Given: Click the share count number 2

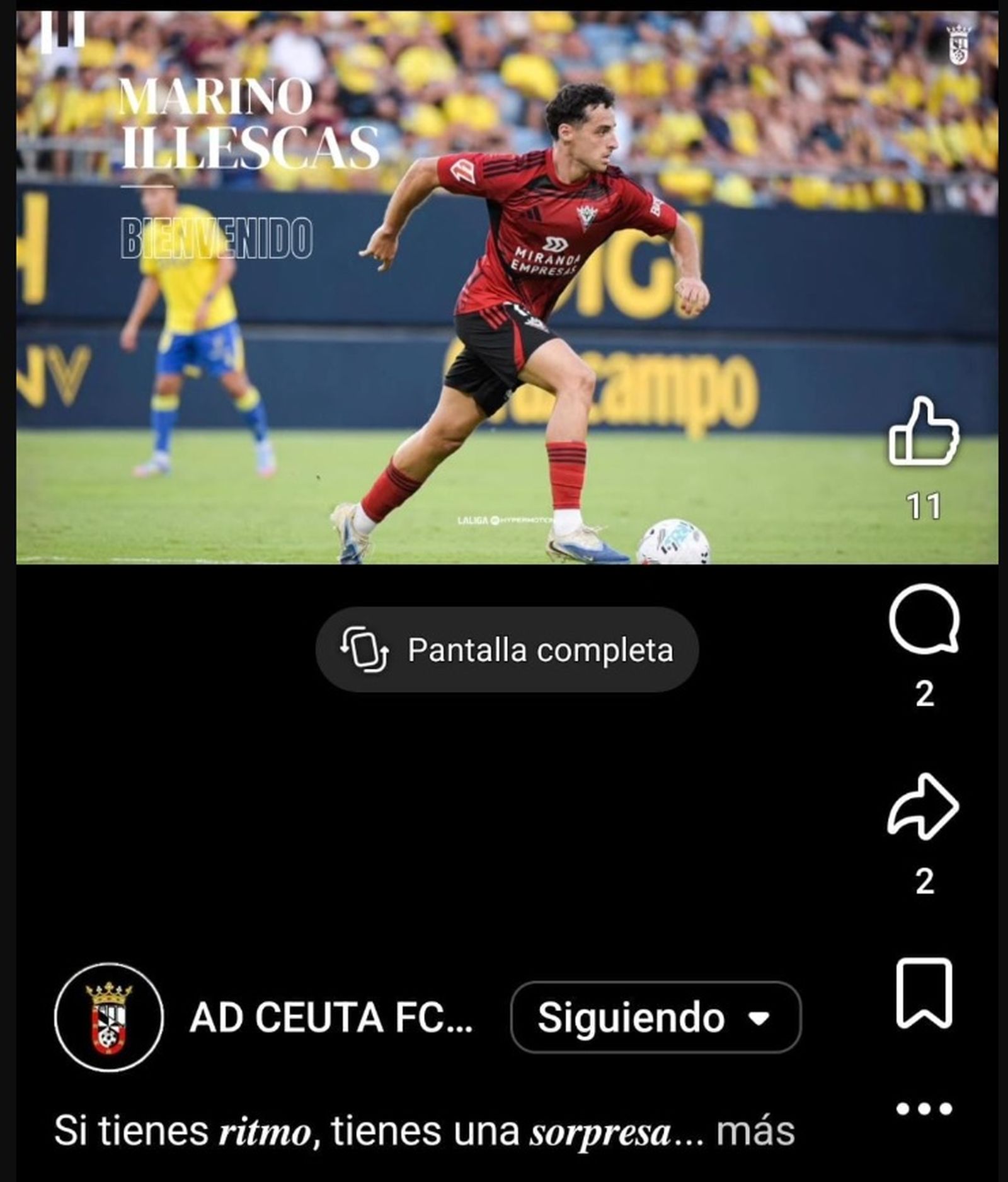Looking at the screenshot, I should [x=926, y=882].
